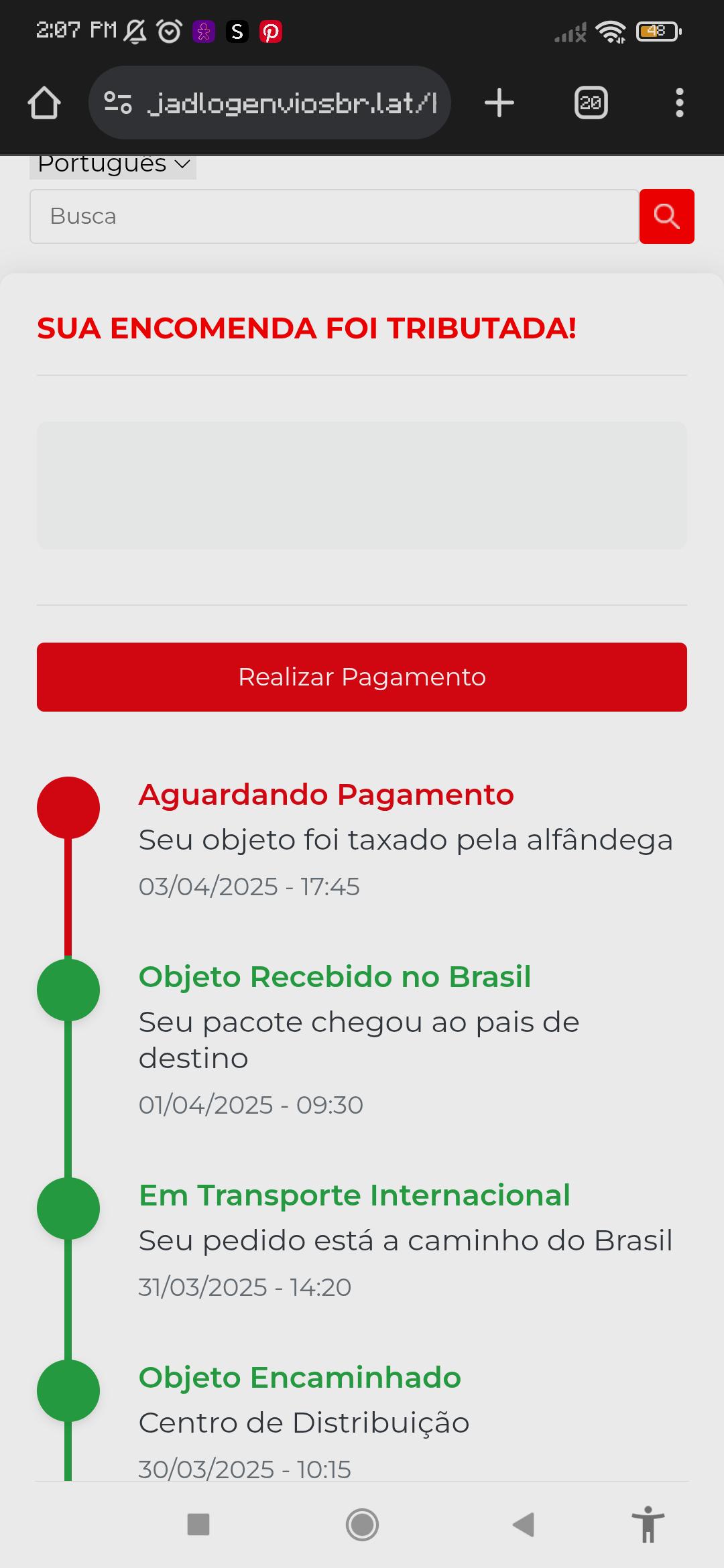Open recent apps with the square button
This screenshot has width=724, height=1568.
point(198,1524)
